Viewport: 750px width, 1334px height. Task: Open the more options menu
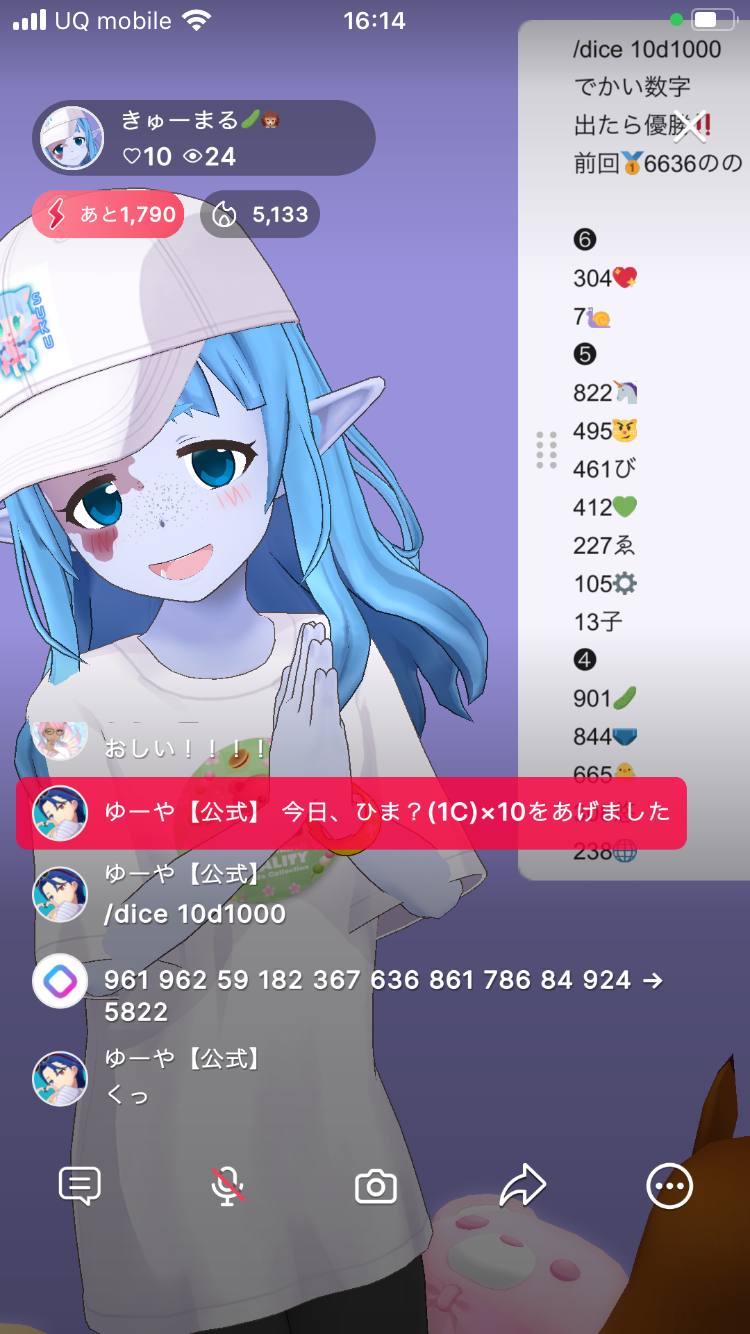[x=669, y=1186]
